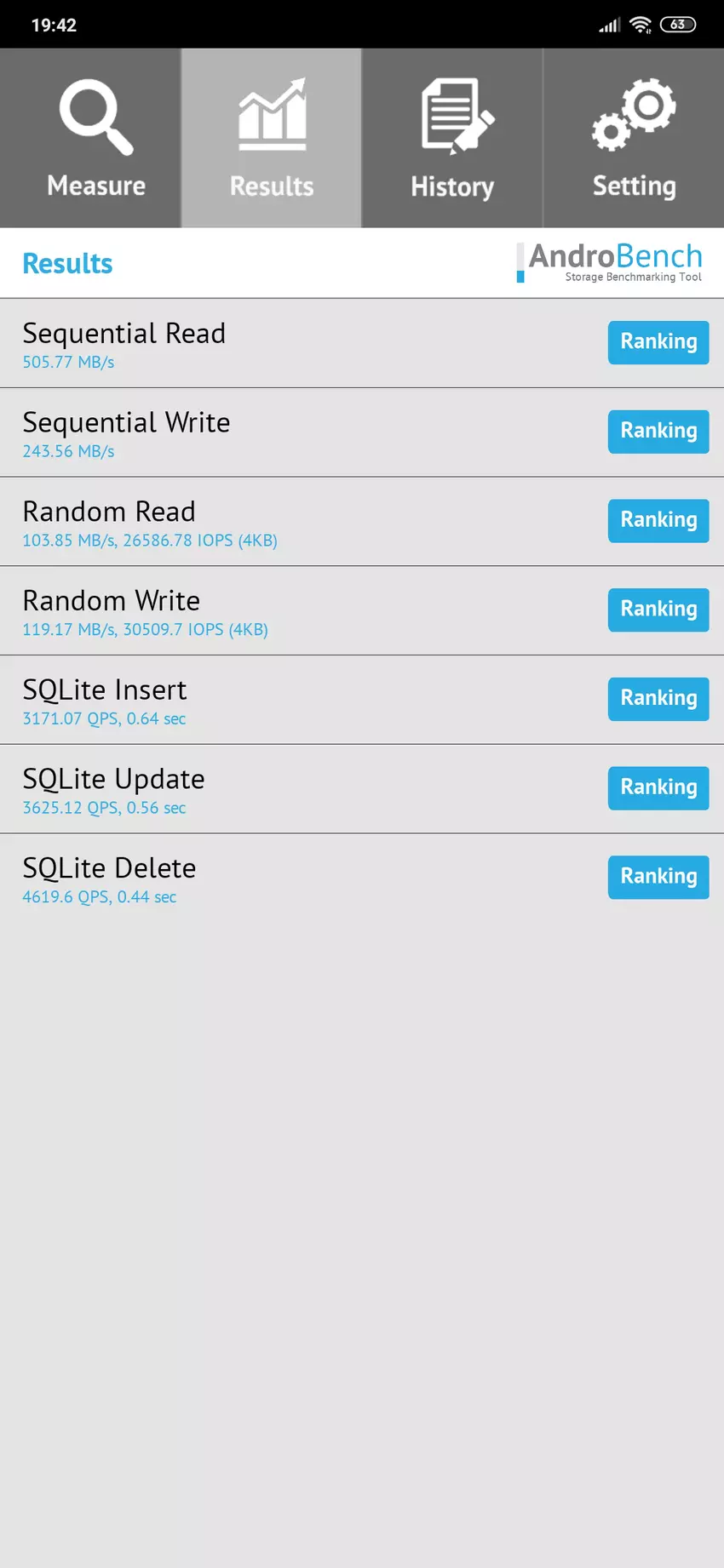This screenshot has height=1568, width=724.
Task: Go to the Setting tab
Action: (x=634, y=138)
